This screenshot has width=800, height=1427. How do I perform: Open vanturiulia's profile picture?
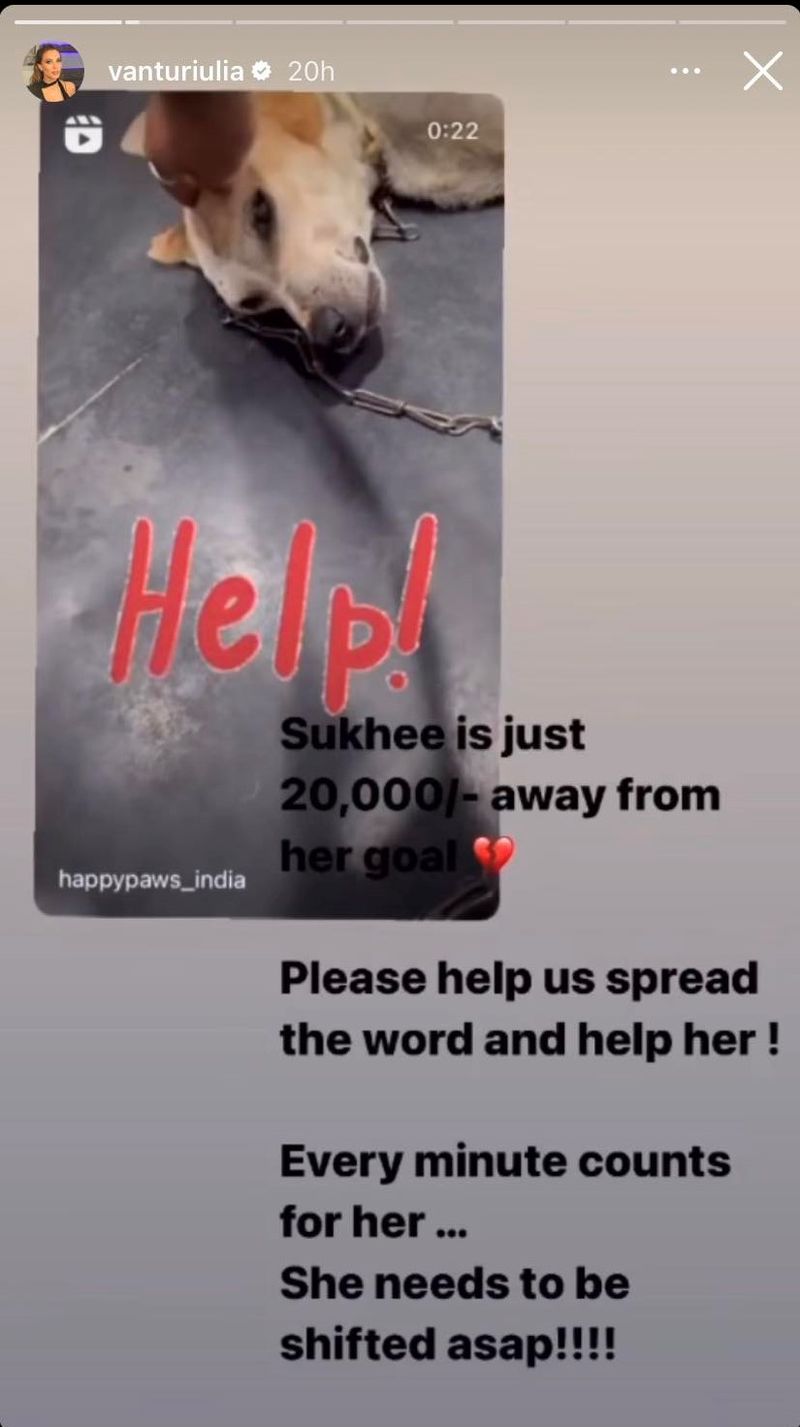(x=53, y=72)
